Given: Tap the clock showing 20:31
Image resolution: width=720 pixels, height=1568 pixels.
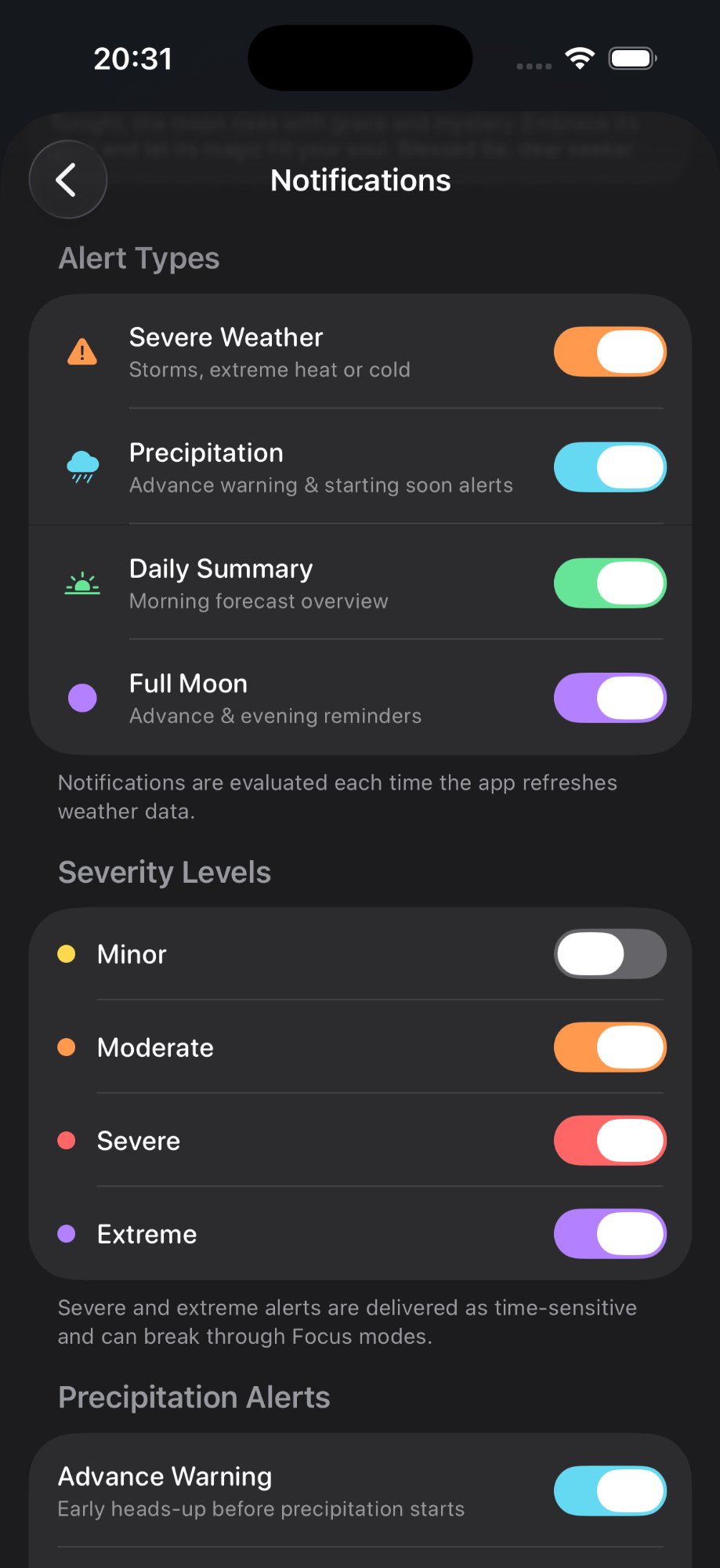Looking at the screenshot, I should [x=133, y=58].
